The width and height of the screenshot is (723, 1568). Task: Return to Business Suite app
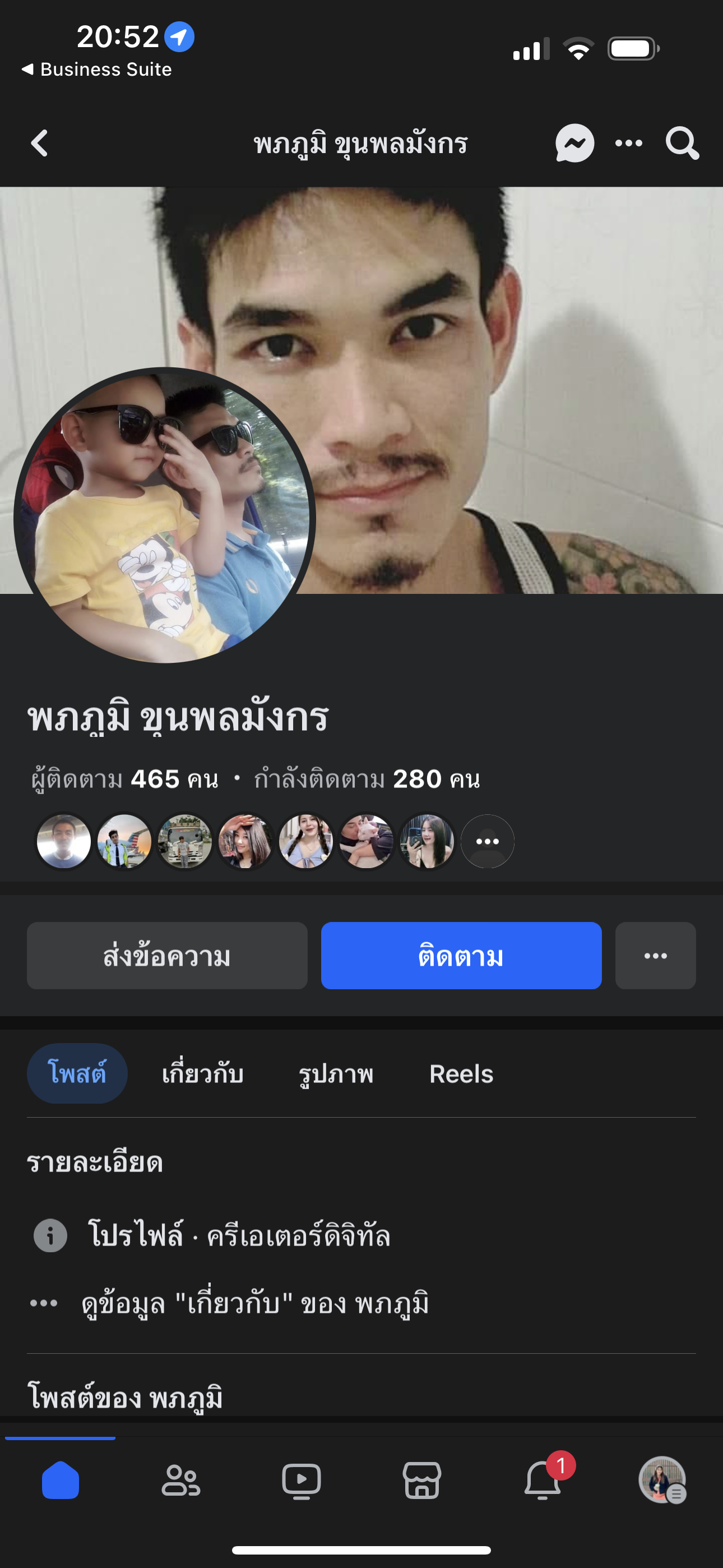click(x=98, y=70)
